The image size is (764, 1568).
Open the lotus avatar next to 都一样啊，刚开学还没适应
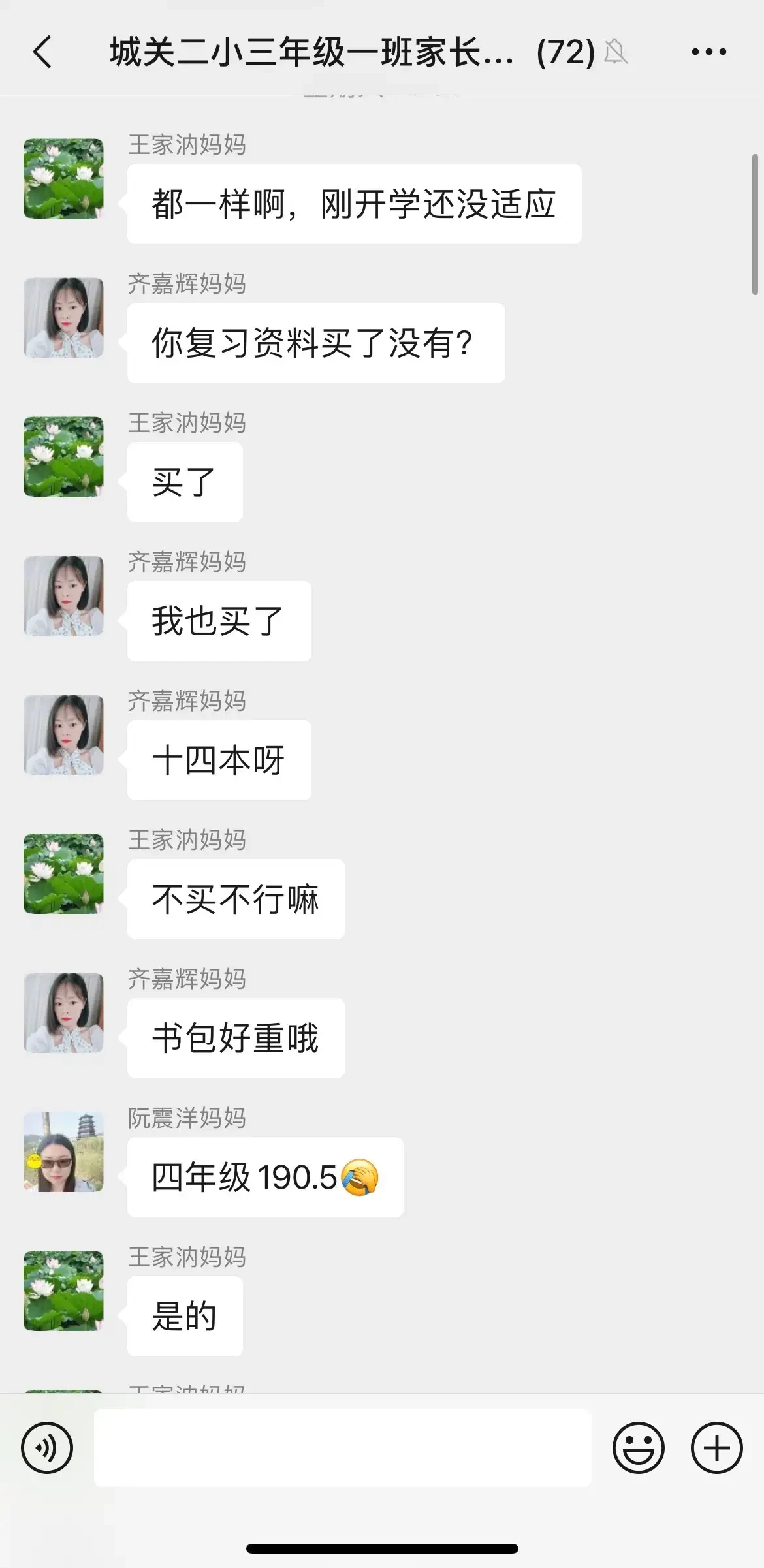(63, 178)
